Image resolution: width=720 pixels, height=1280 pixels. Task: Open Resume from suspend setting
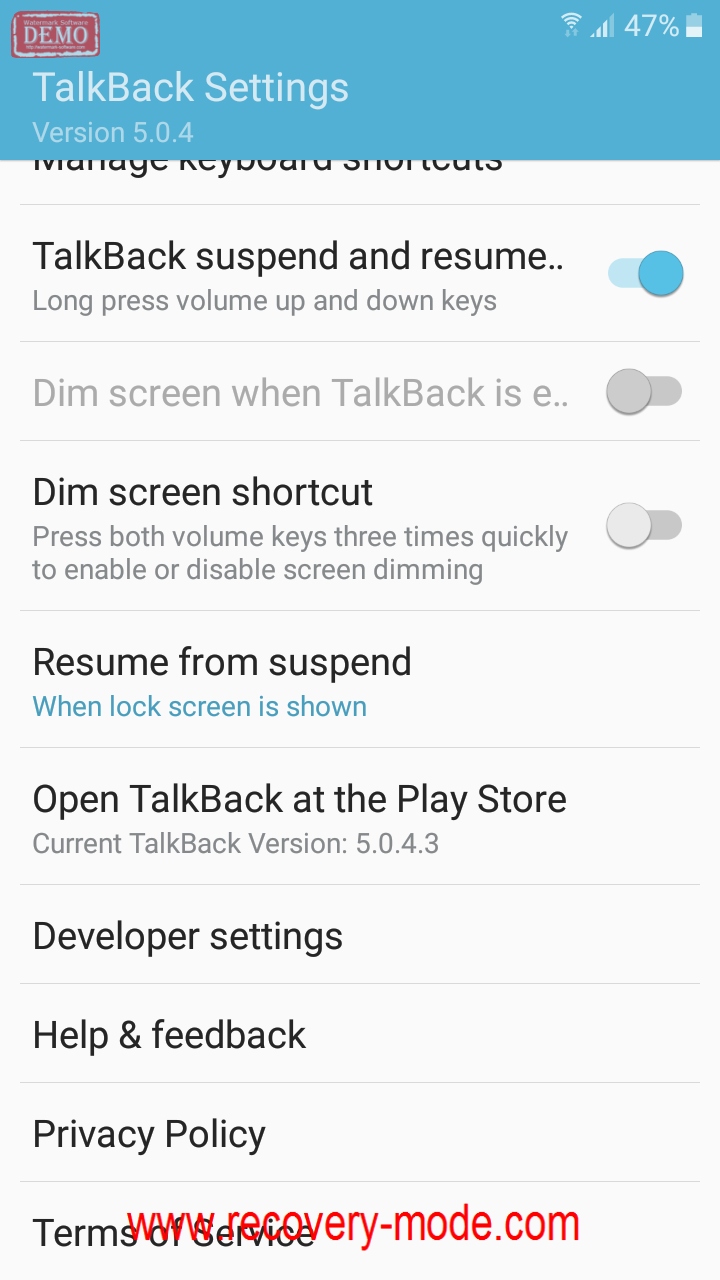[360, 679]
